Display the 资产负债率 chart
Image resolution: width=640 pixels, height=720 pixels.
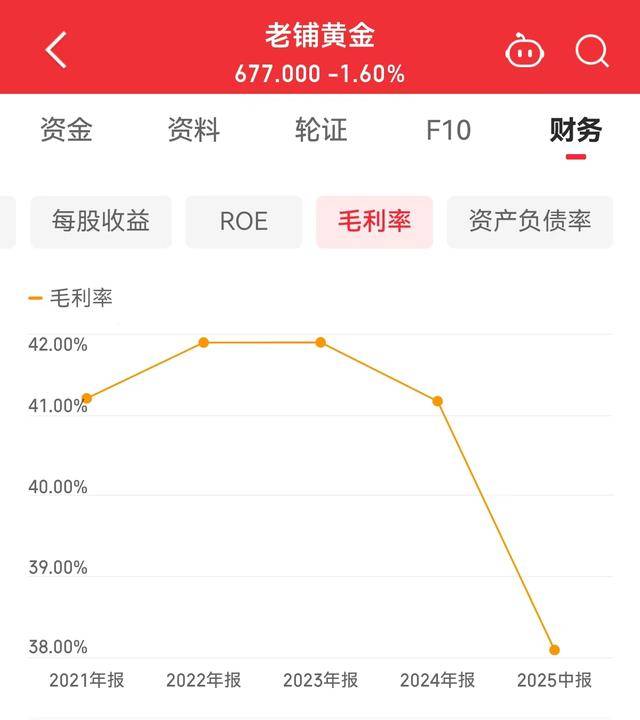[530, 221]
